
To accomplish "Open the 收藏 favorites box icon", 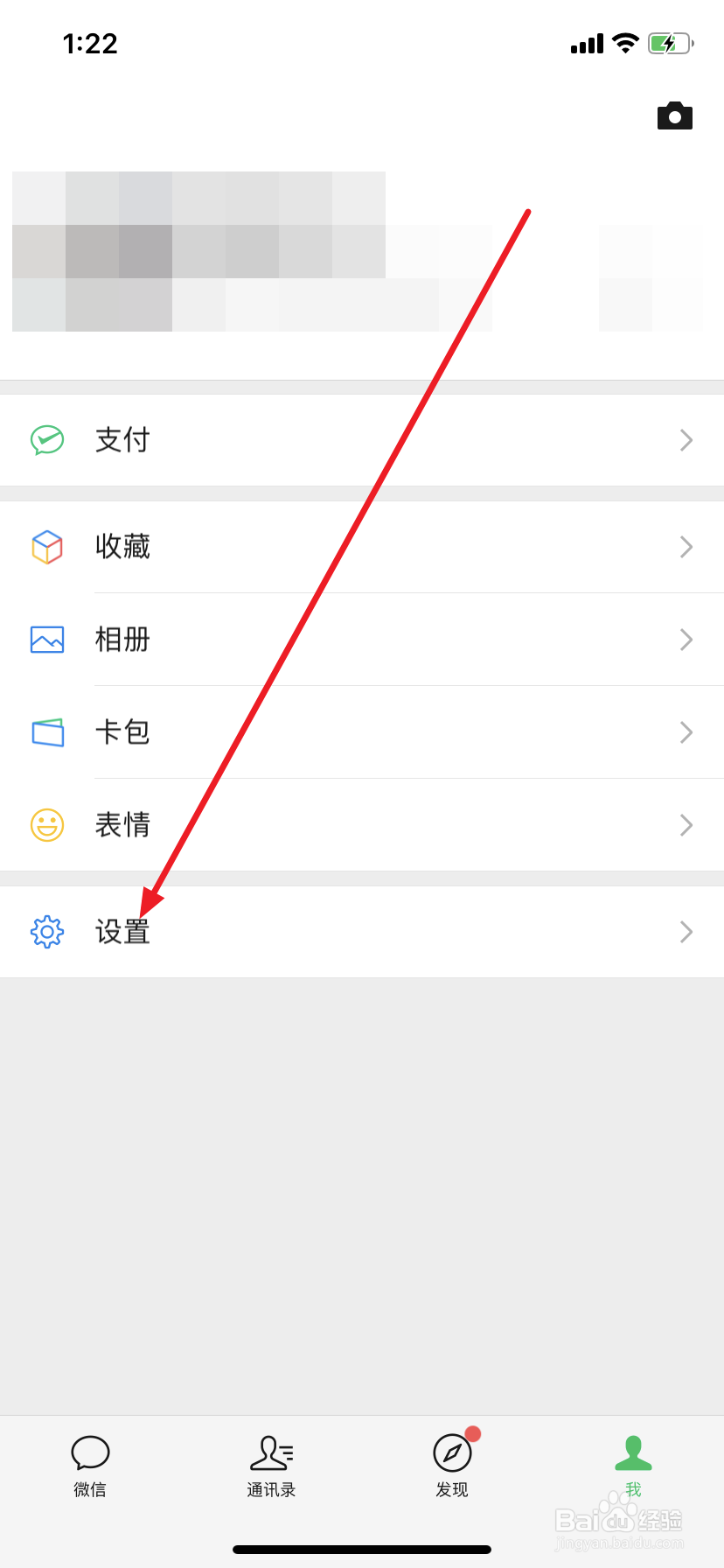I will point(46,547).
